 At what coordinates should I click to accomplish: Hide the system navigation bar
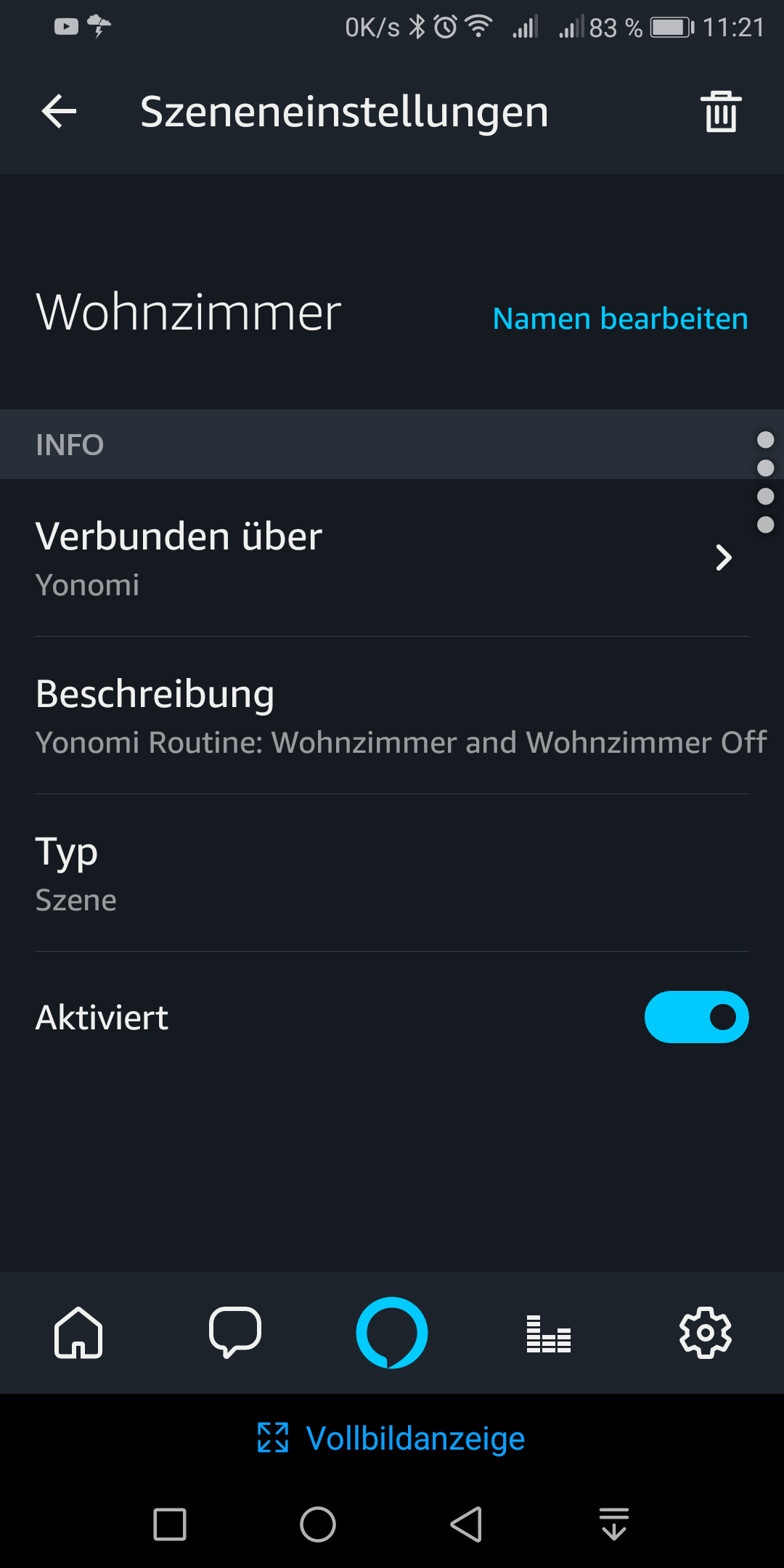pos(614,1524)
